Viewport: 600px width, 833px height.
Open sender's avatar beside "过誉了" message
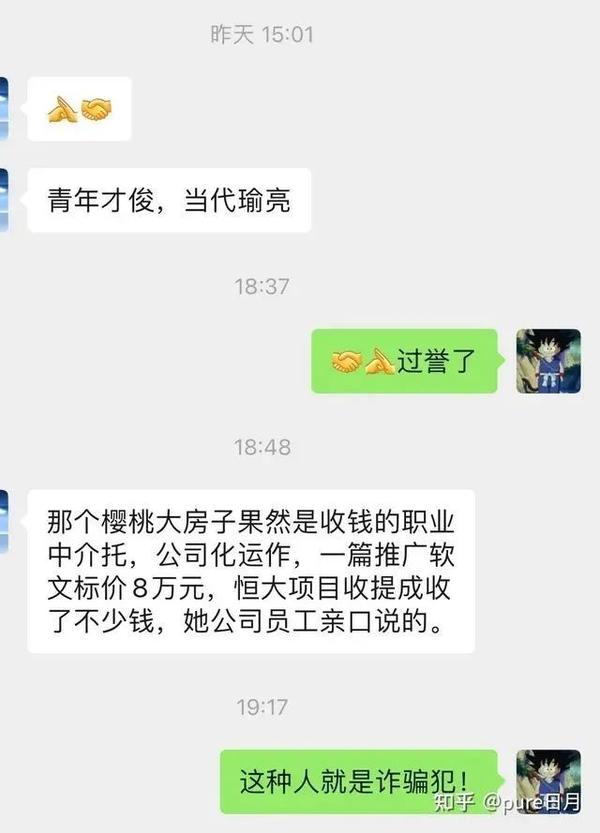click(x=548, y=361)
